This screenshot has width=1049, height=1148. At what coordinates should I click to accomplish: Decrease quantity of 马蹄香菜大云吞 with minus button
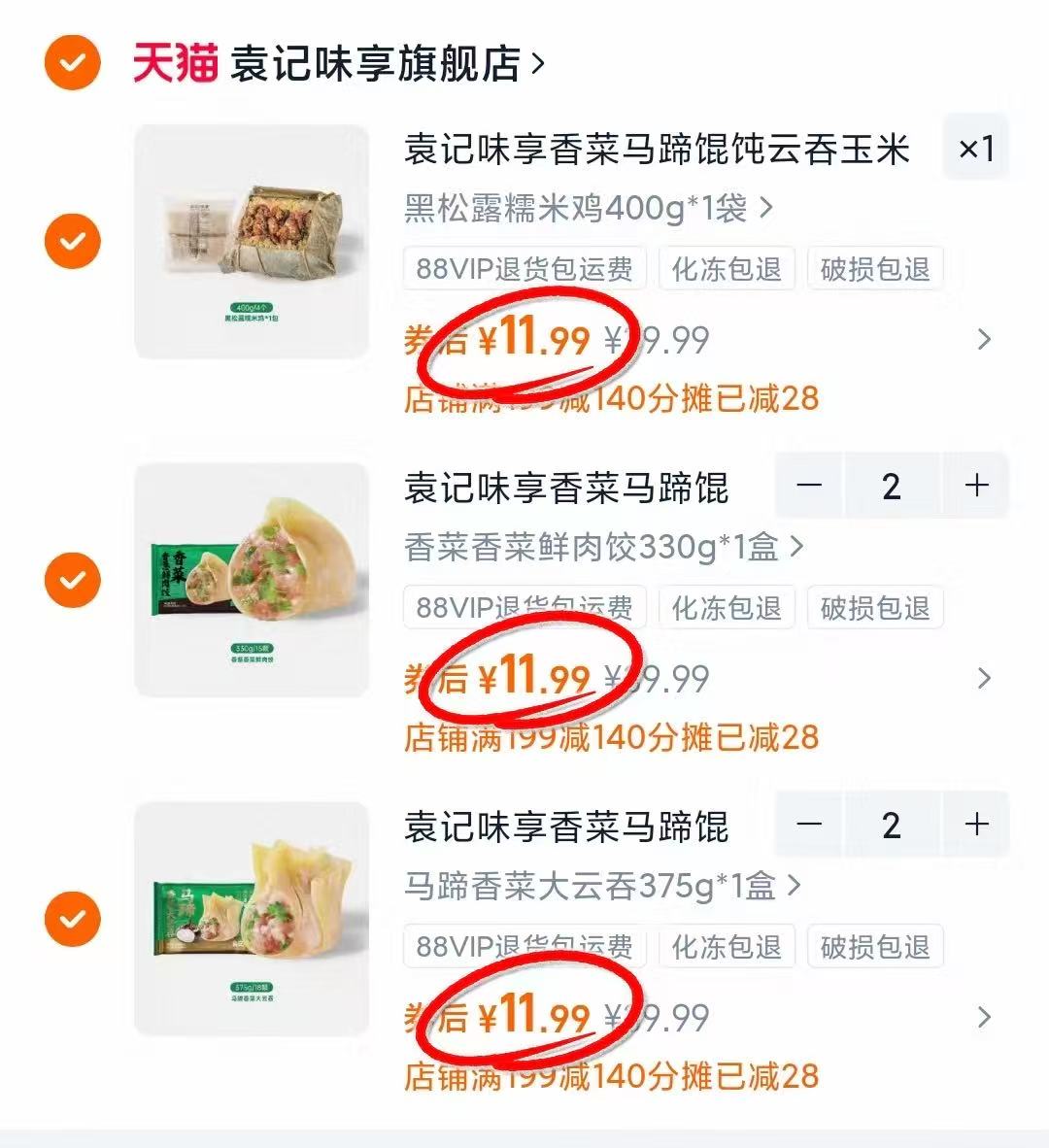coord(811,825)
